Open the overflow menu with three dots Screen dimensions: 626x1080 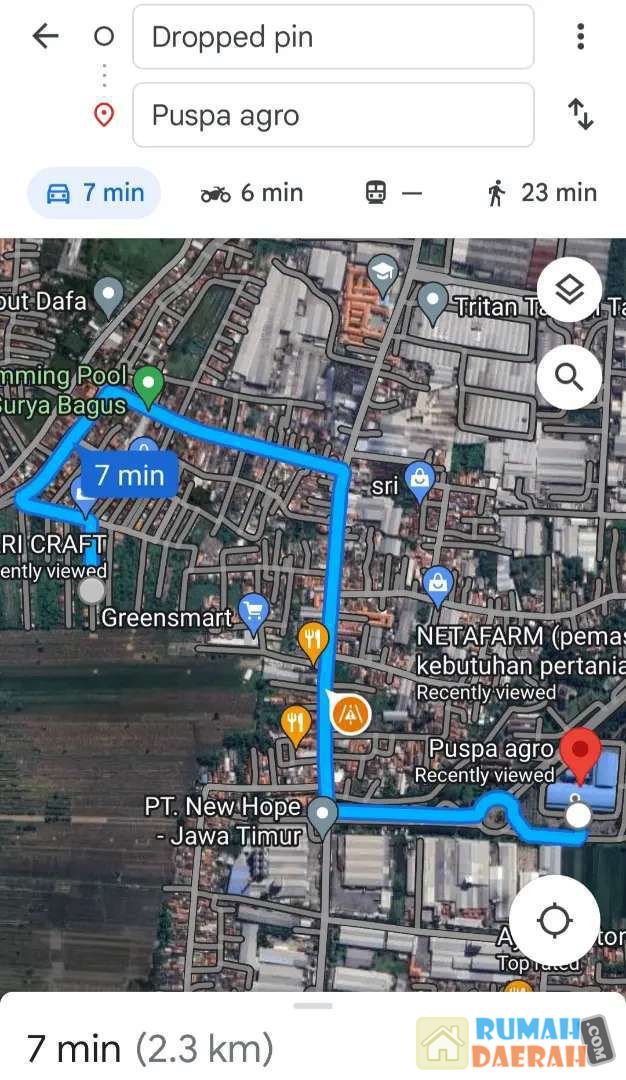point(580,37)
